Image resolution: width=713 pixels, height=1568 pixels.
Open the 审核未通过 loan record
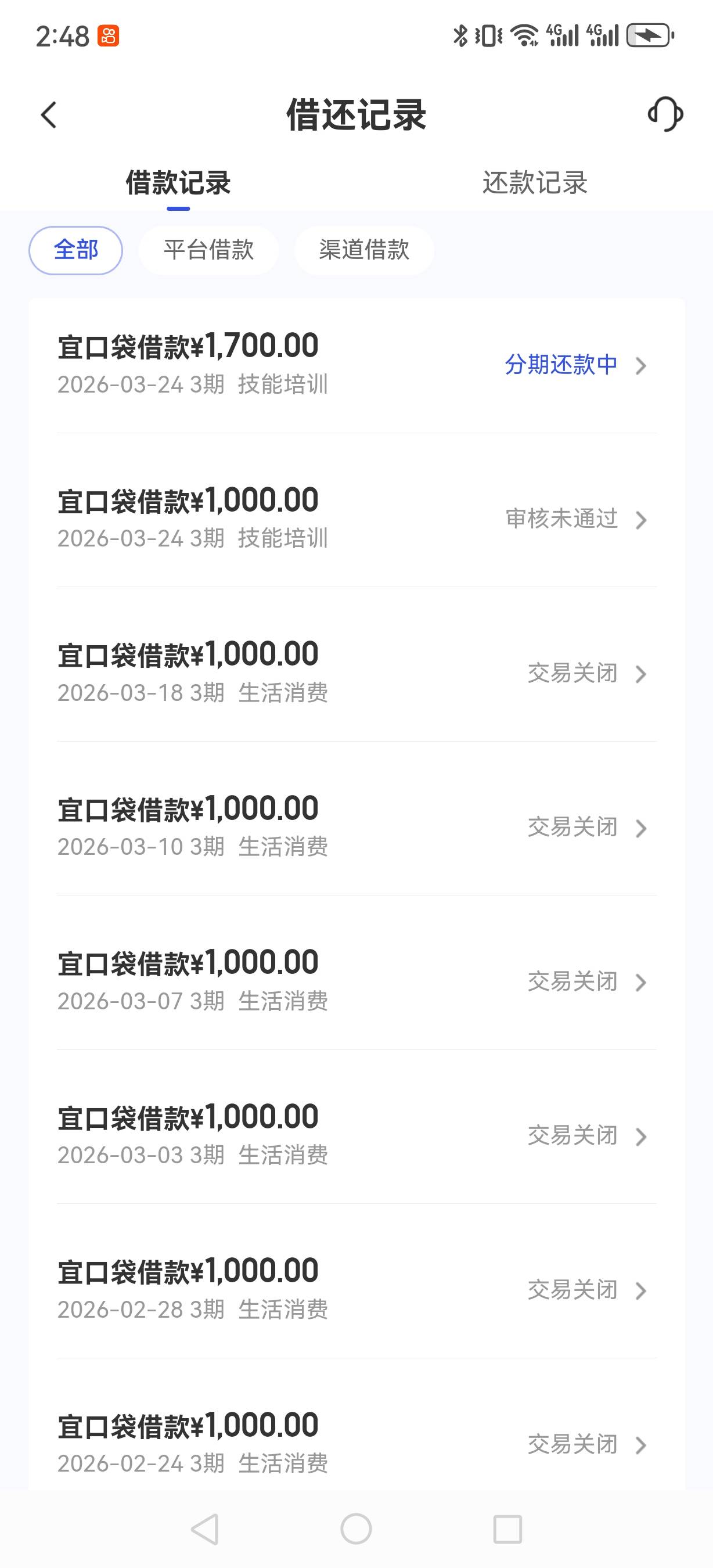click(x=356, y=518)
